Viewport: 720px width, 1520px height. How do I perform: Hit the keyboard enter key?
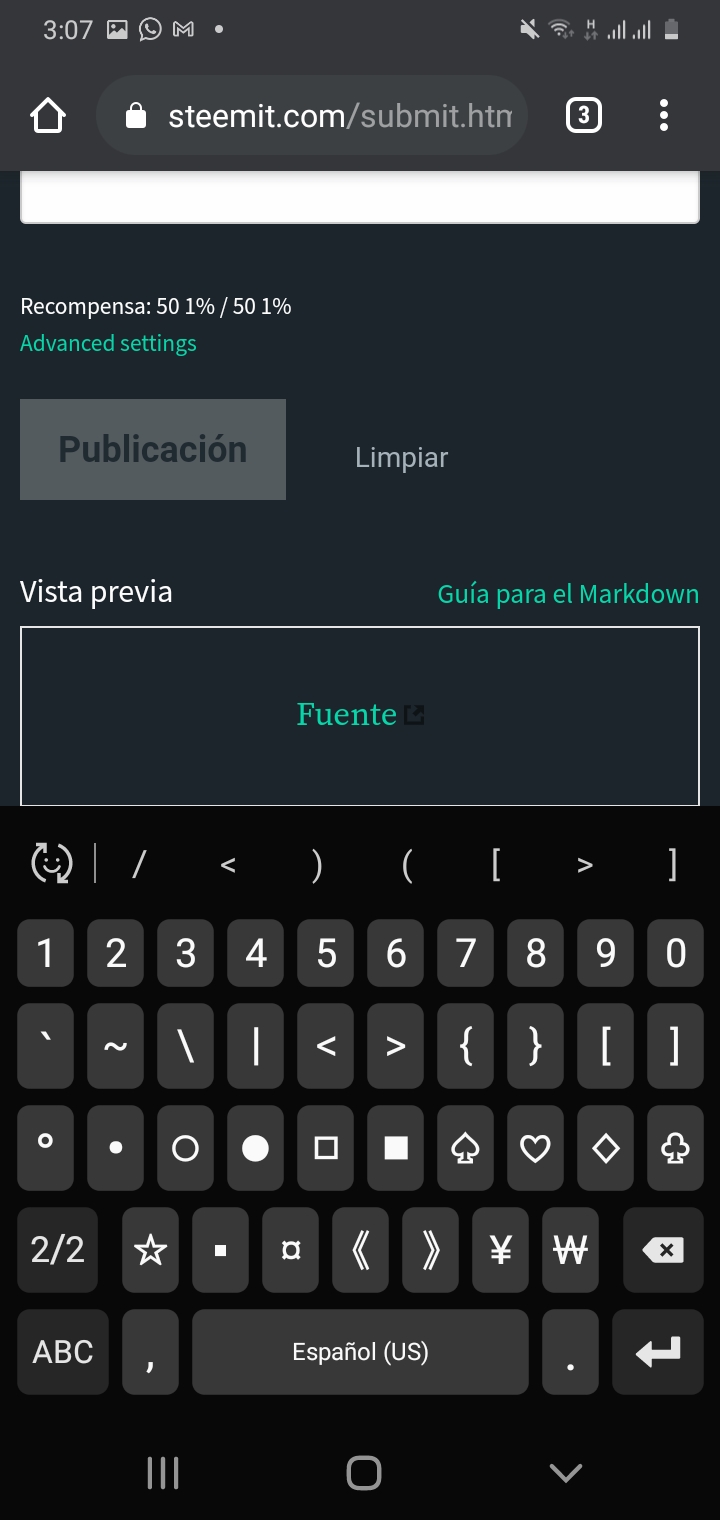click(x=658, y=1352)
